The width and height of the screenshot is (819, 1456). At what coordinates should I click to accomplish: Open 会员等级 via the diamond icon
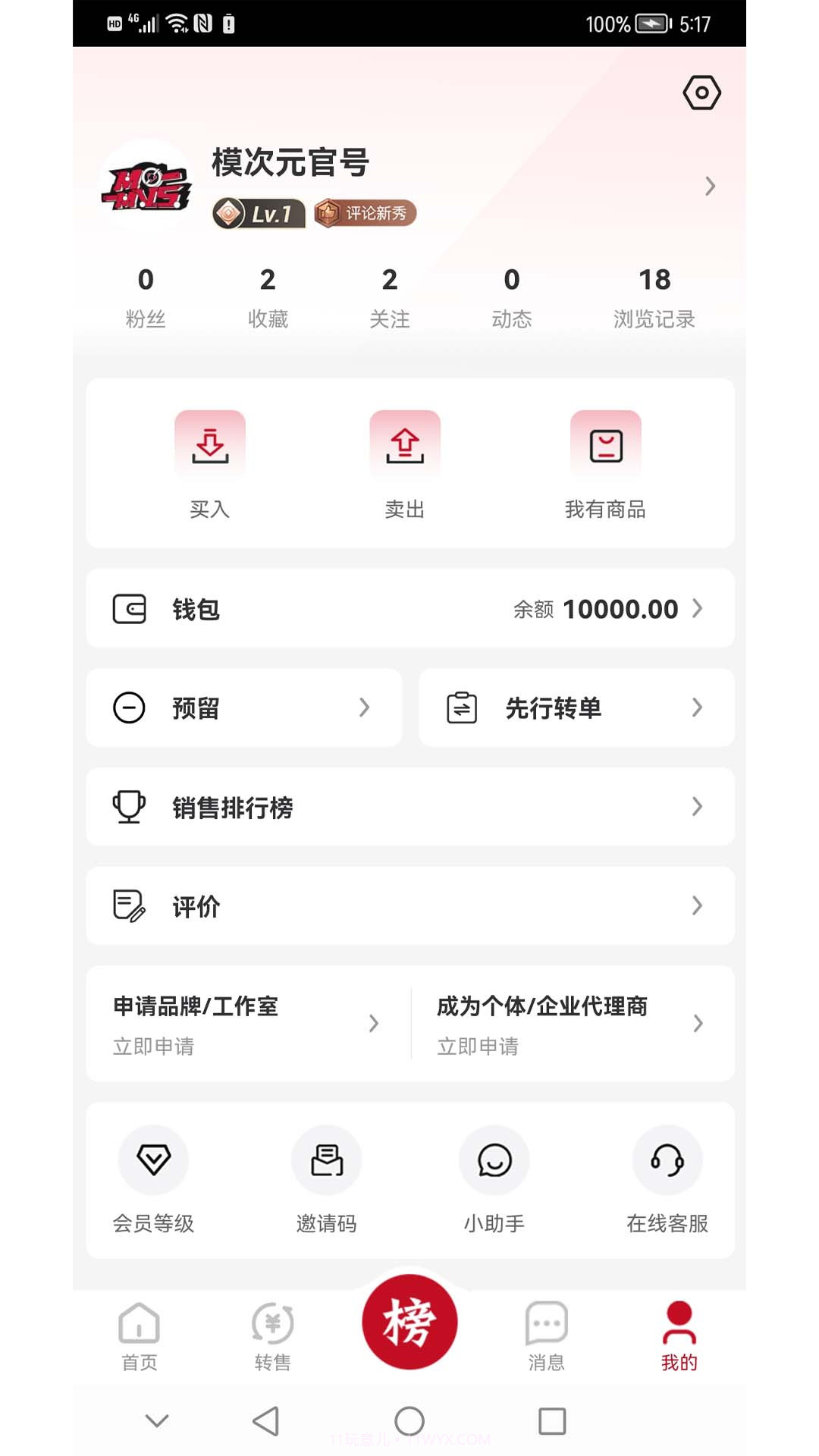coord(154,1160)
